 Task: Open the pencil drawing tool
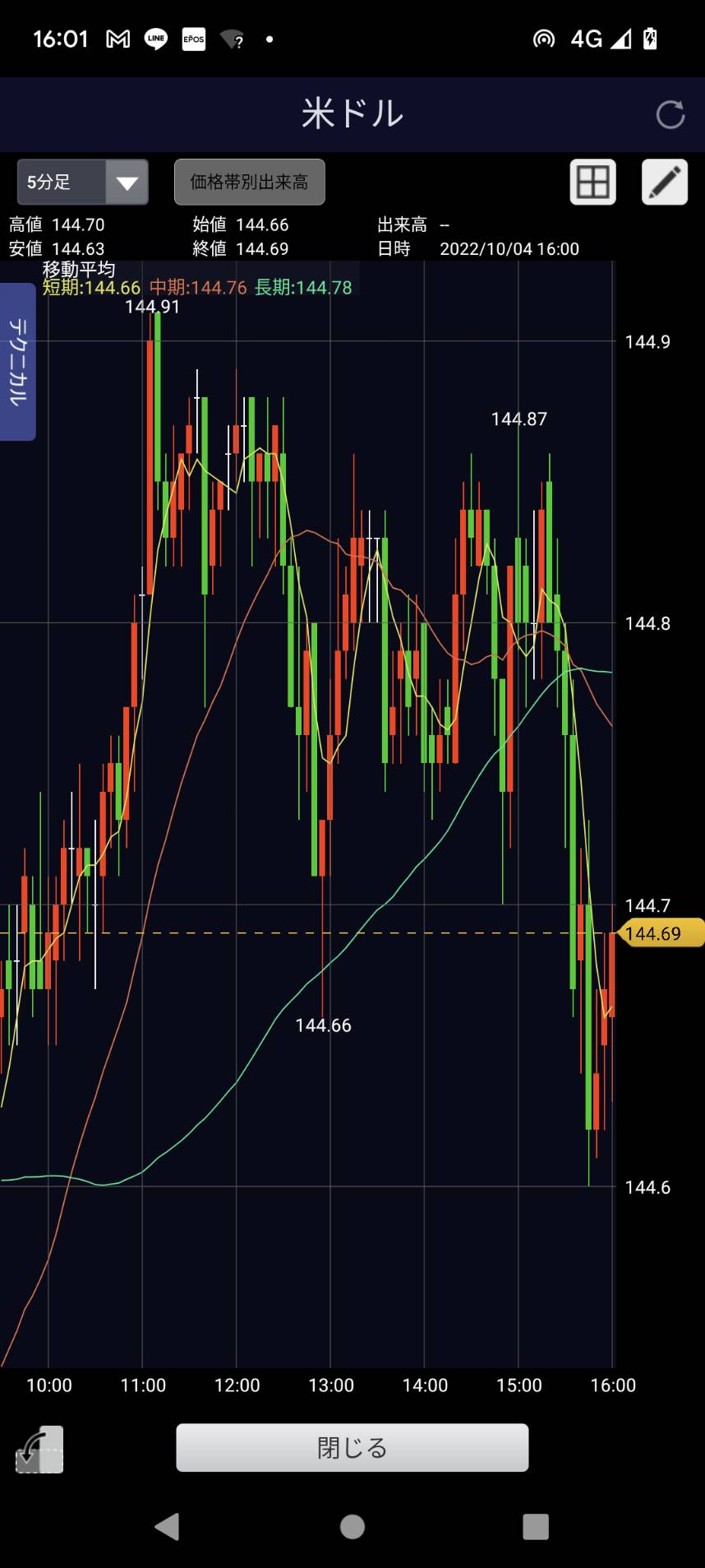pos(664,182)
